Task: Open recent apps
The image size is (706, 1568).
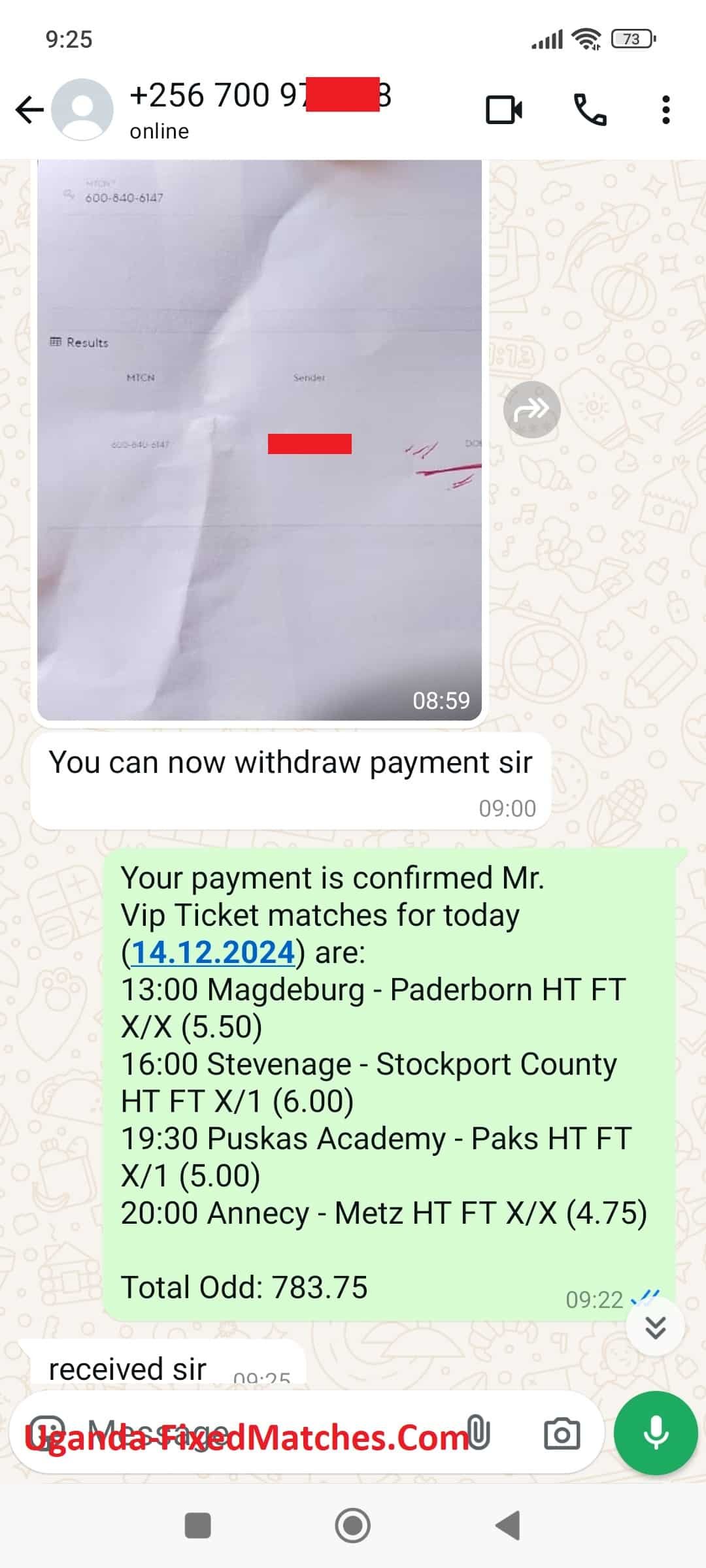Action: pyautogui.click(x=198, y=1526)
